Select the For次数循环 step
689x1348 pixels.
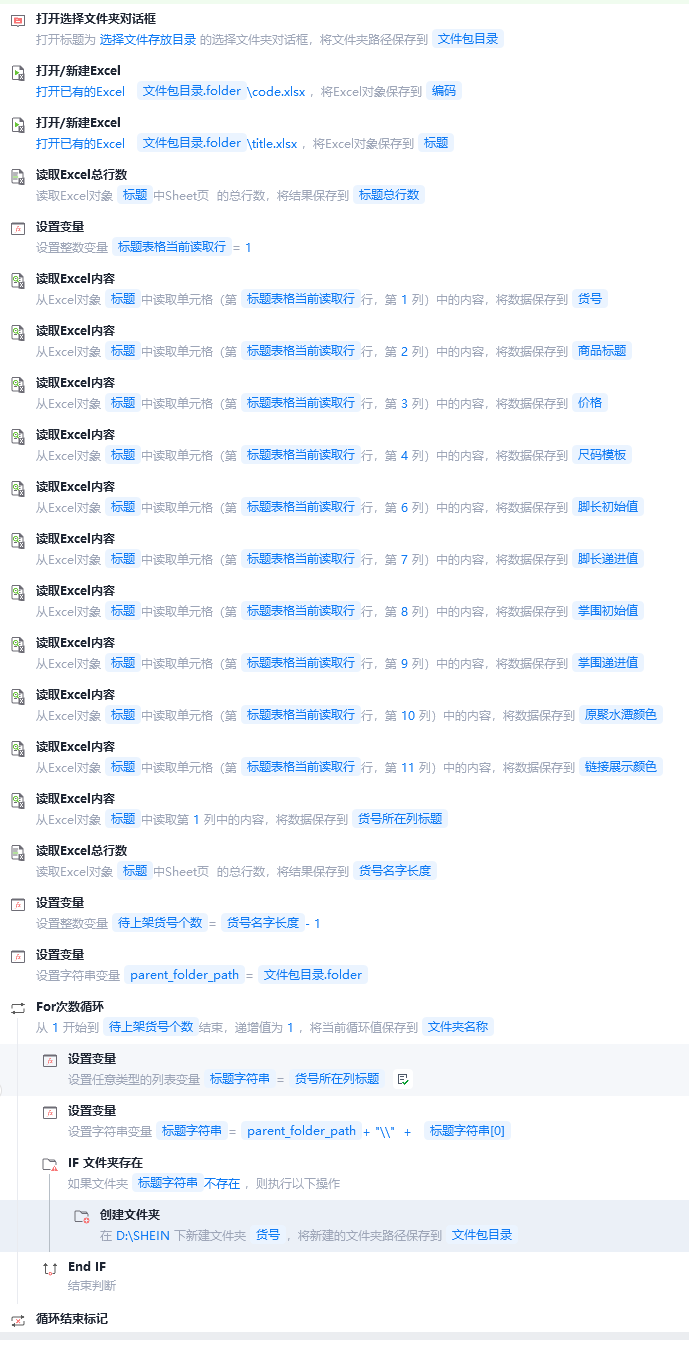coord(69,1007)
